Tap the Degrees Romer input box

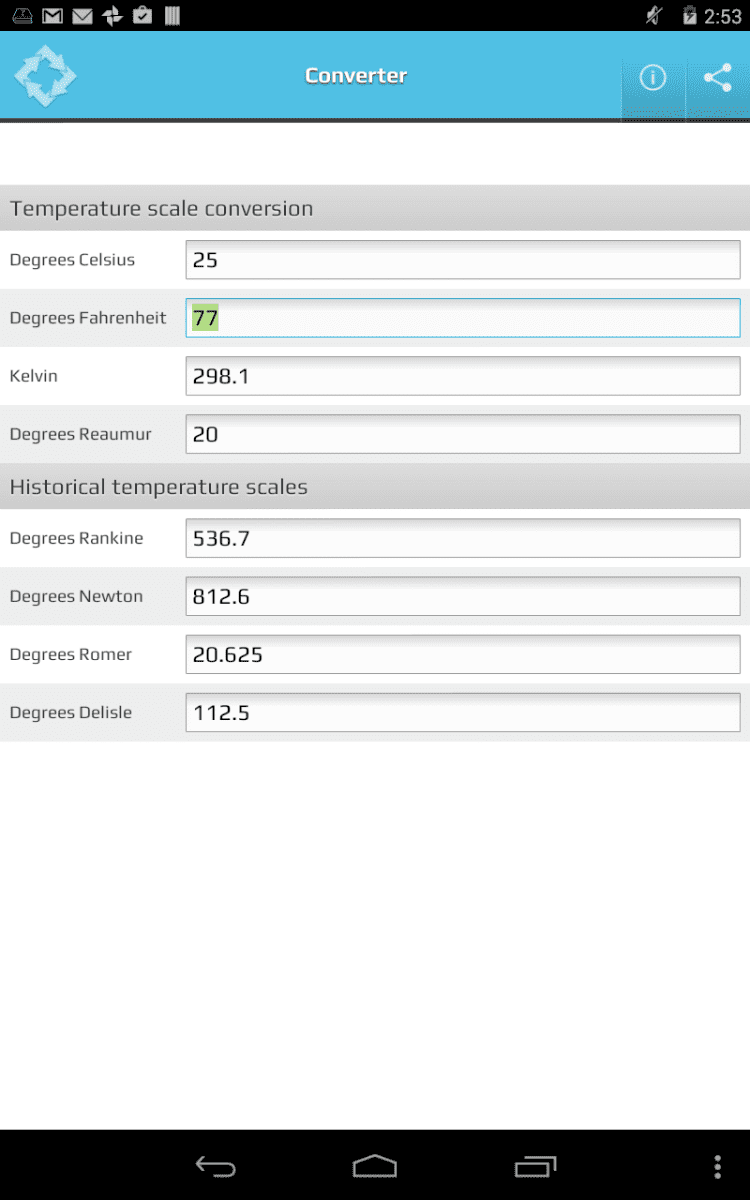(462, 654)
